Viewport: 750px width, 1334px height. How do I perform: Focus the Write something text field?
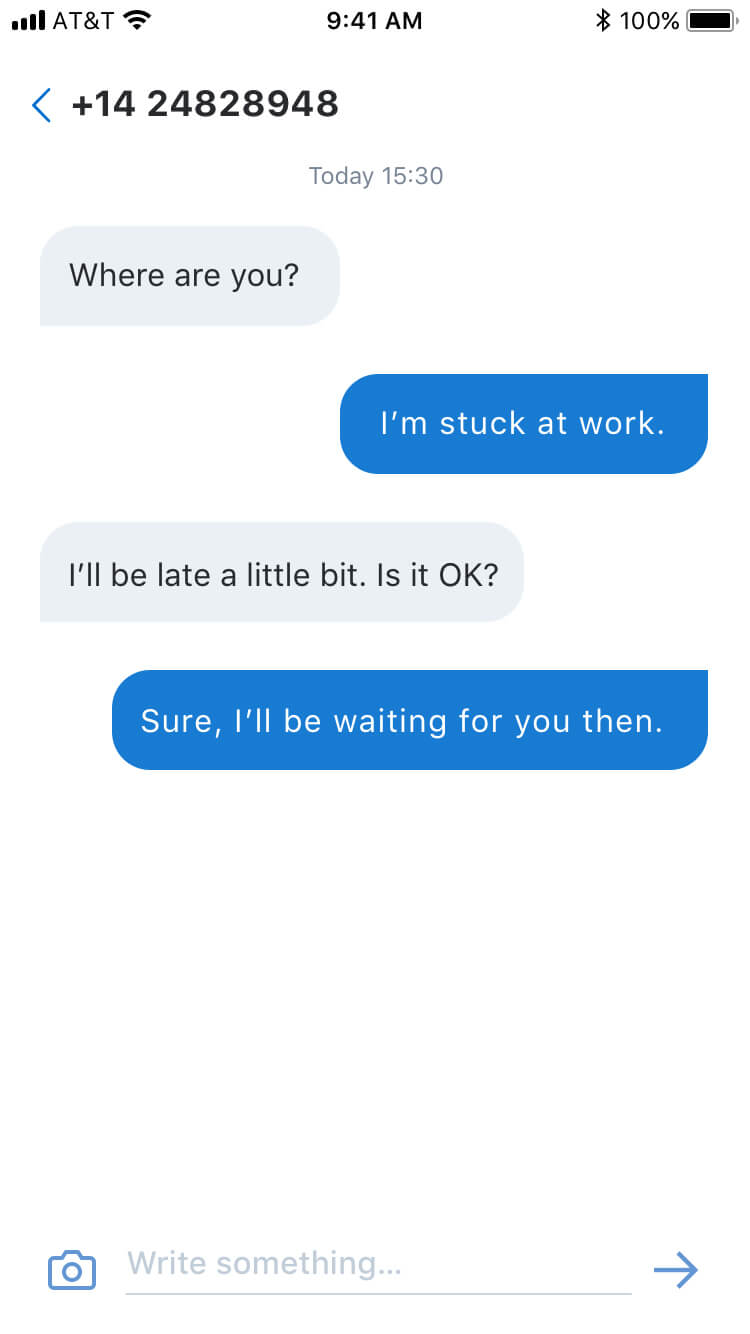(x=378, y=1265)
